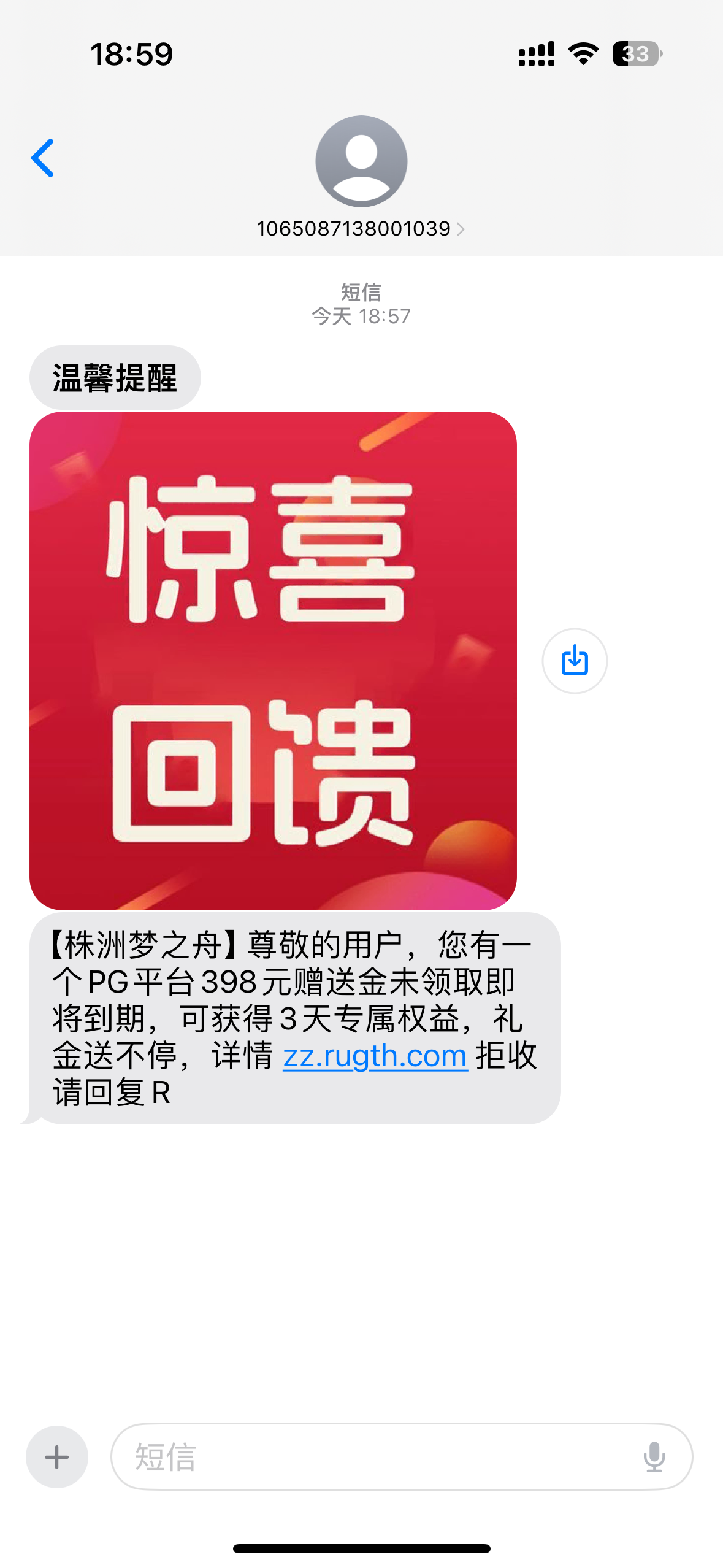Open the plus attachments menu

(x=57, y=1457)
